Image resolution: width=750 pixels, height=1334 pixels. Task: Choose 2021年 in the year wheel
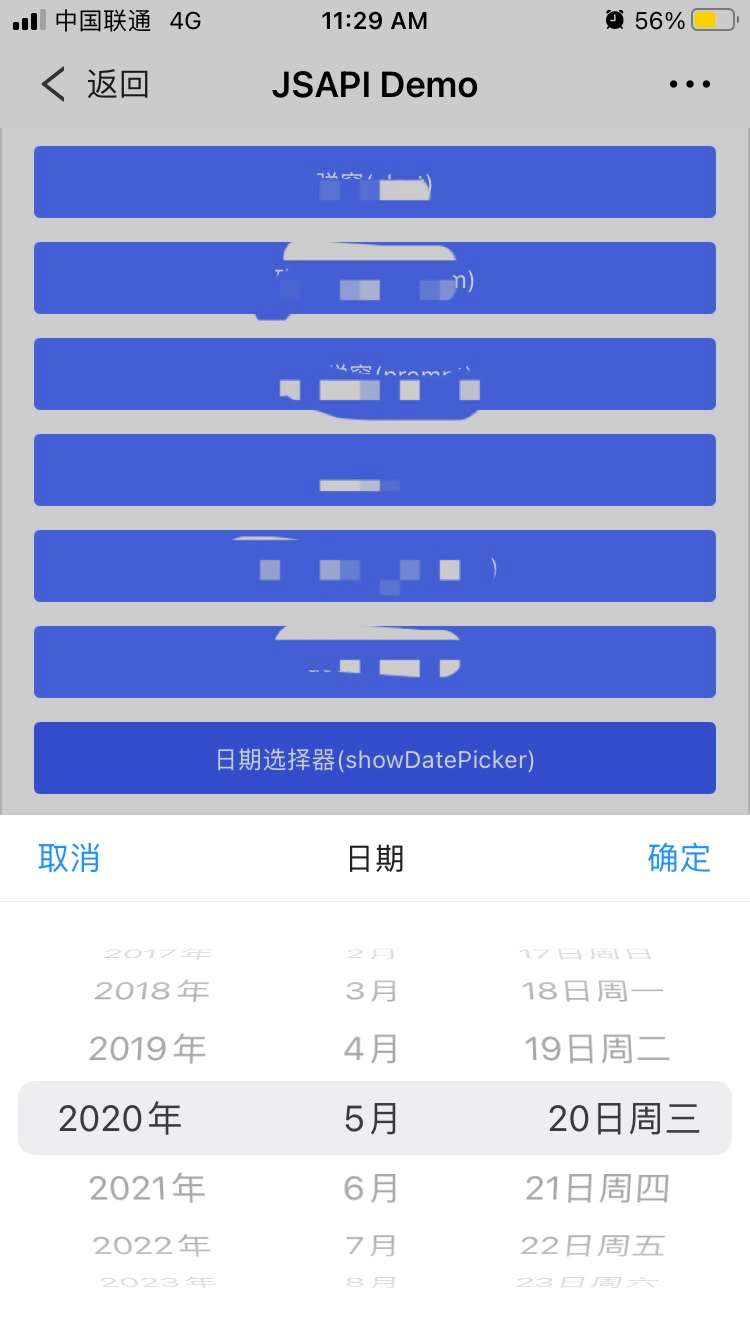pos(148,1188)
